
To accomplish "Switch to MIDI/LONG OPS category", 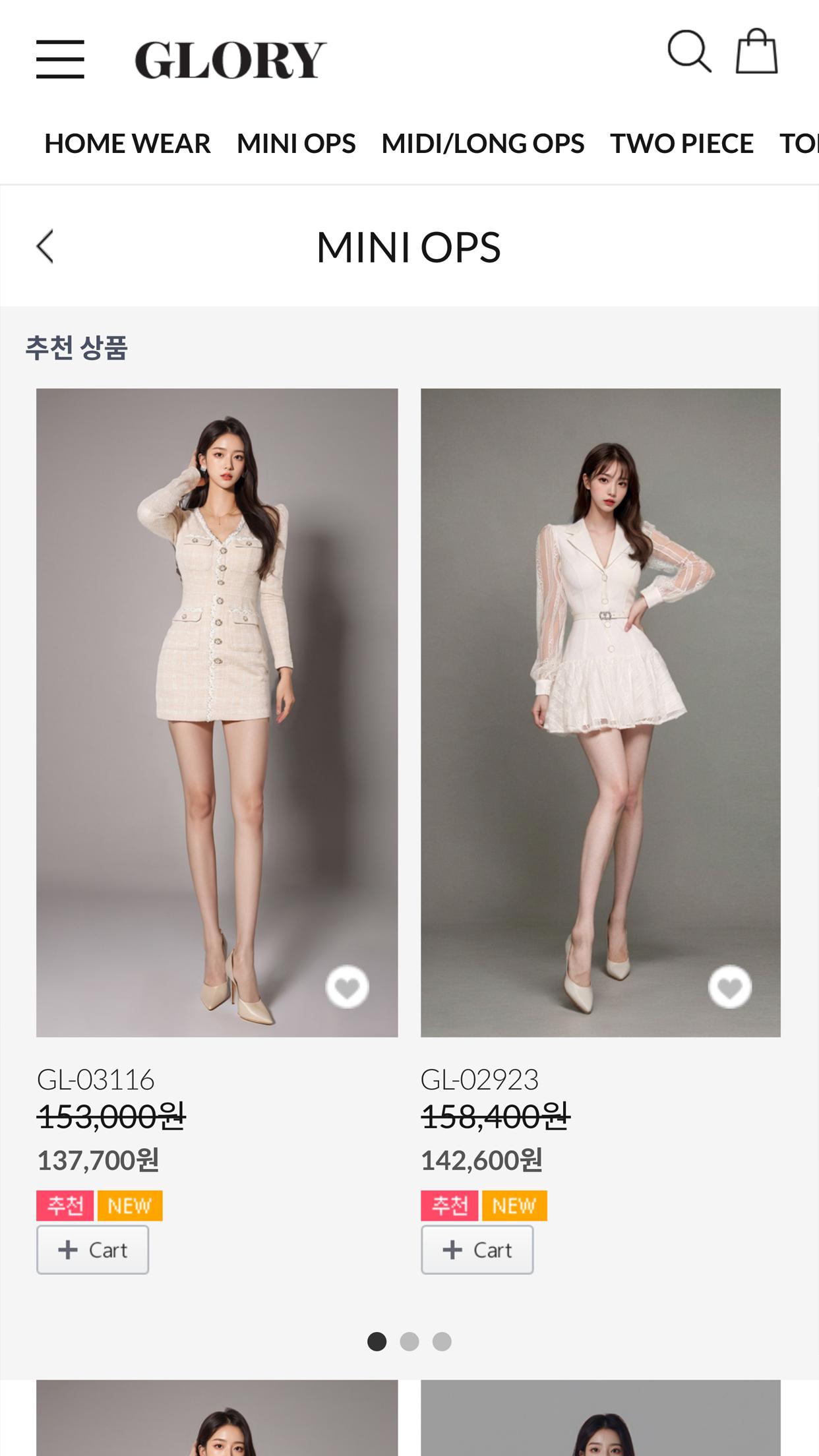I will pyautogui.click(x=483, y=144).
